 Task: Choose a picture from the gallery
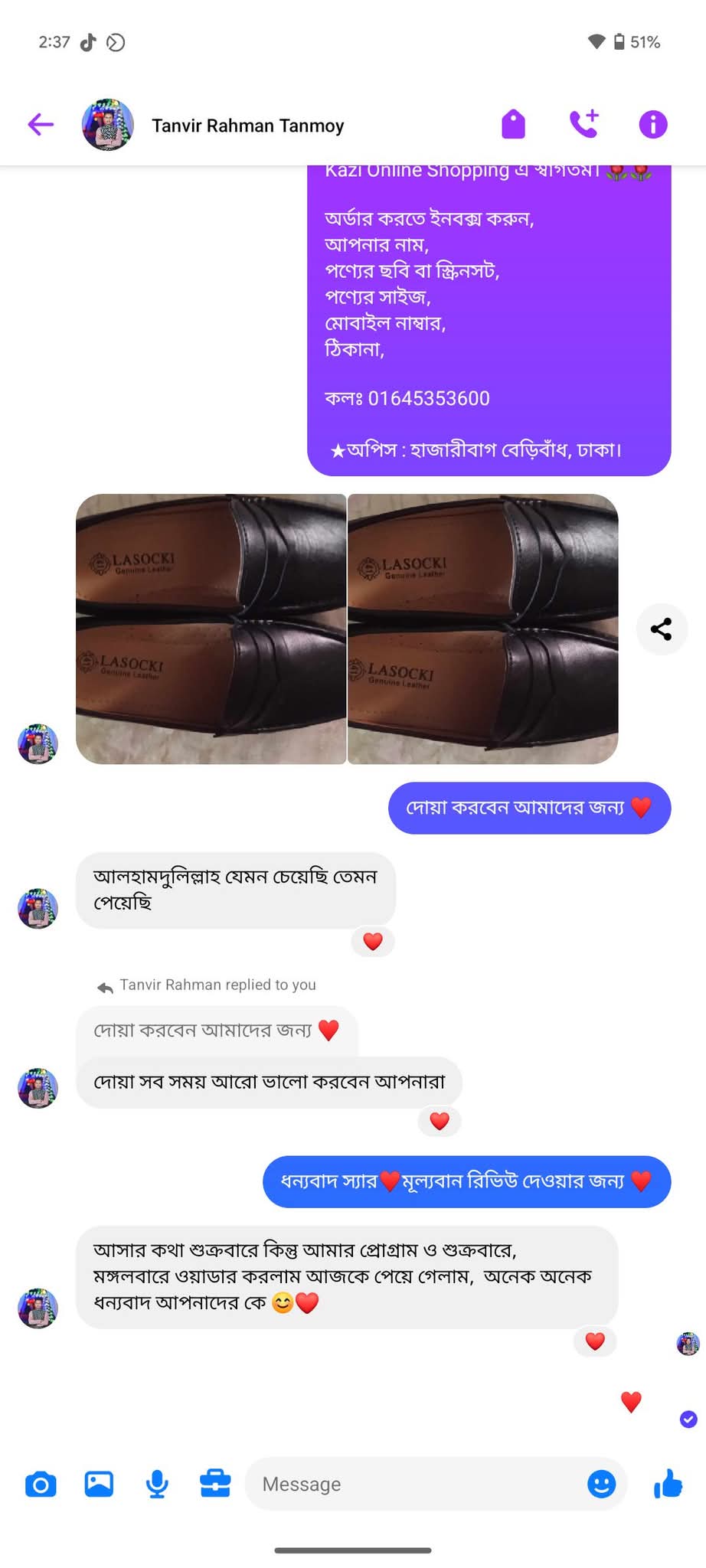pos(99,1485)
